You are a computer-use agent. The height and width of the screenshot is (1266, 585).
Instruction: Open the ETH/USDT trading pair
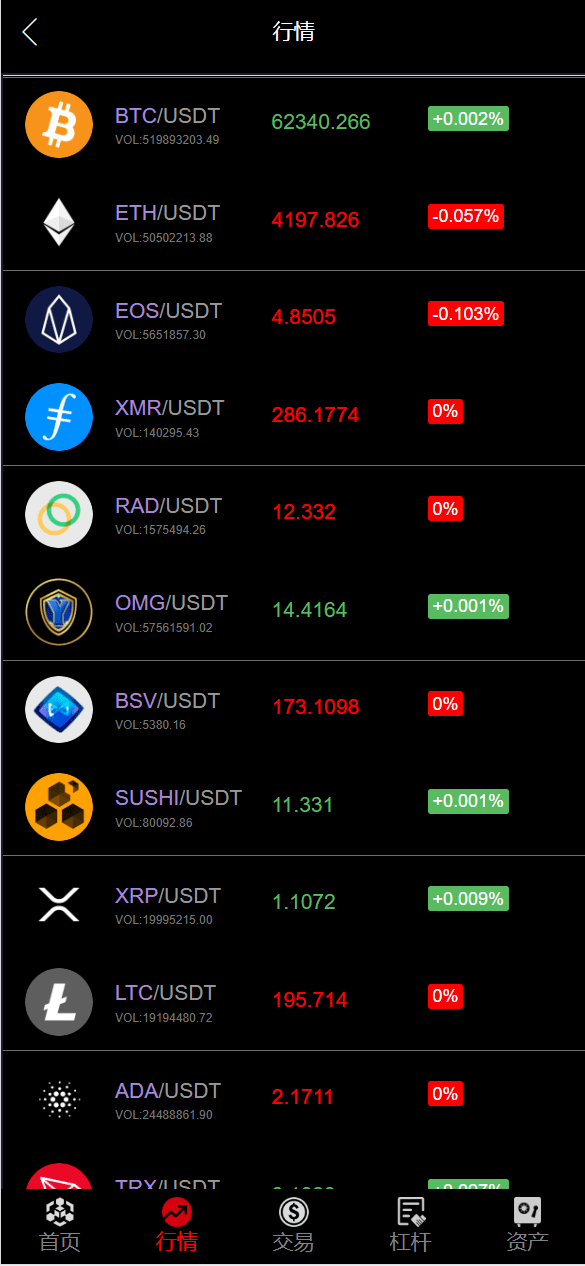[292, 221]
